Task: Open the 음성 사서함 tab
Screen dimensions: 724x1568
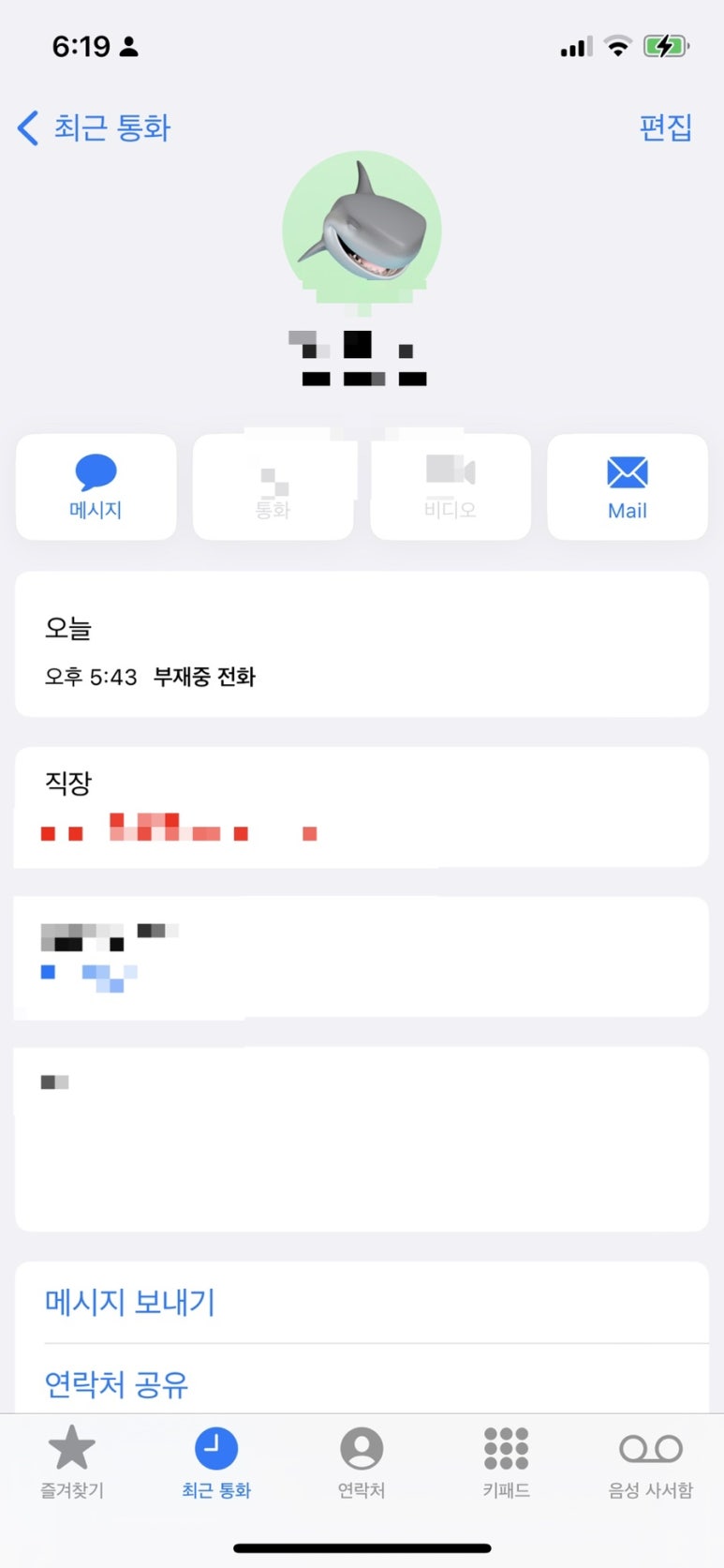Action: (651, 1462)
